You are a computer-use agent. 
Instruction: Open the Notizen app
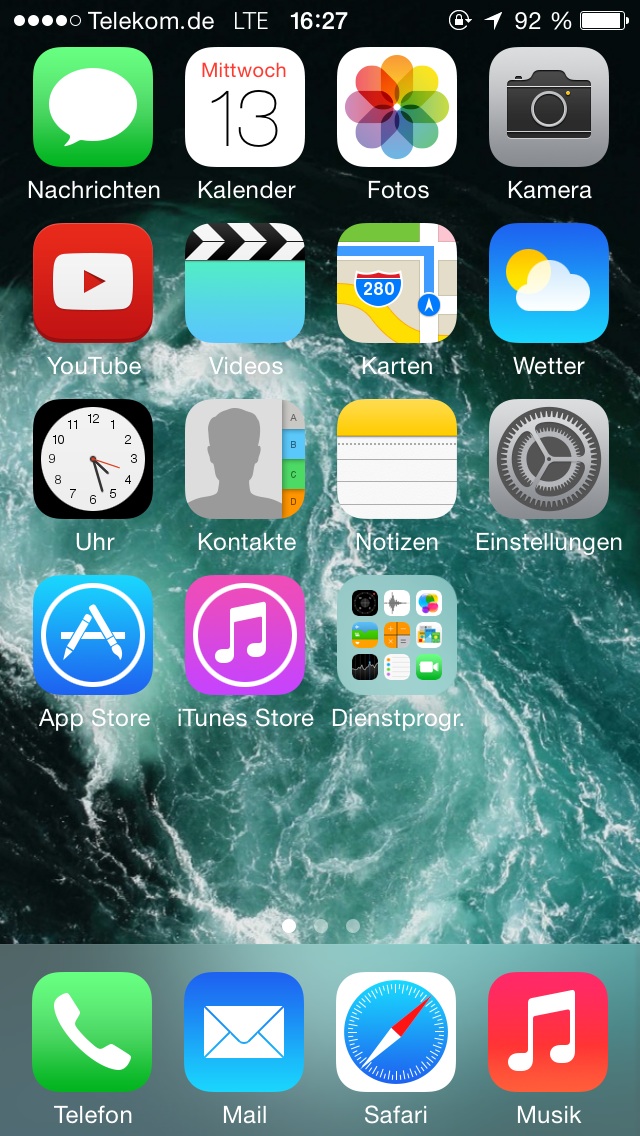(x=397, y=459)
